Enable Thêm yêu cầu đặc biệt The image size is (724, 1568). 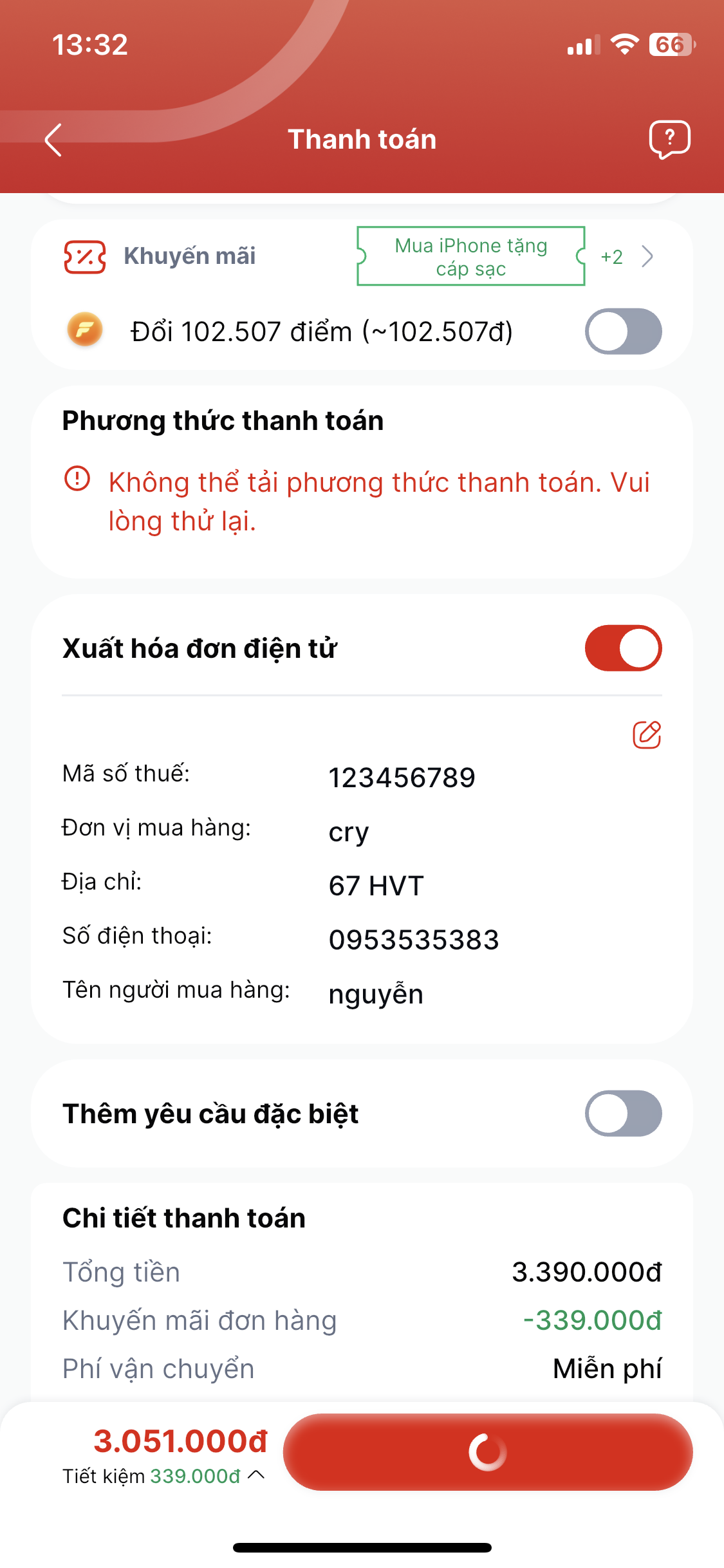point(623,1114)
